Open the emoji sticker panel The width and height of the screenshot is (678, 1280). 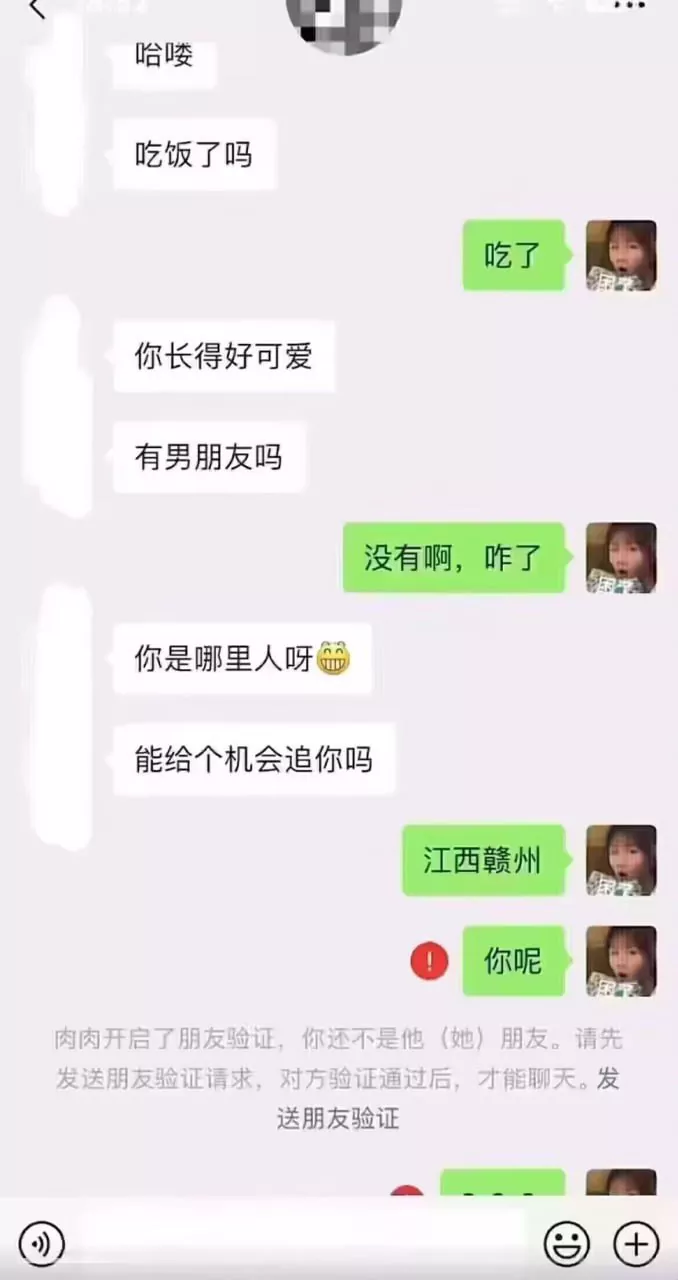click(x=566, y=1244)
